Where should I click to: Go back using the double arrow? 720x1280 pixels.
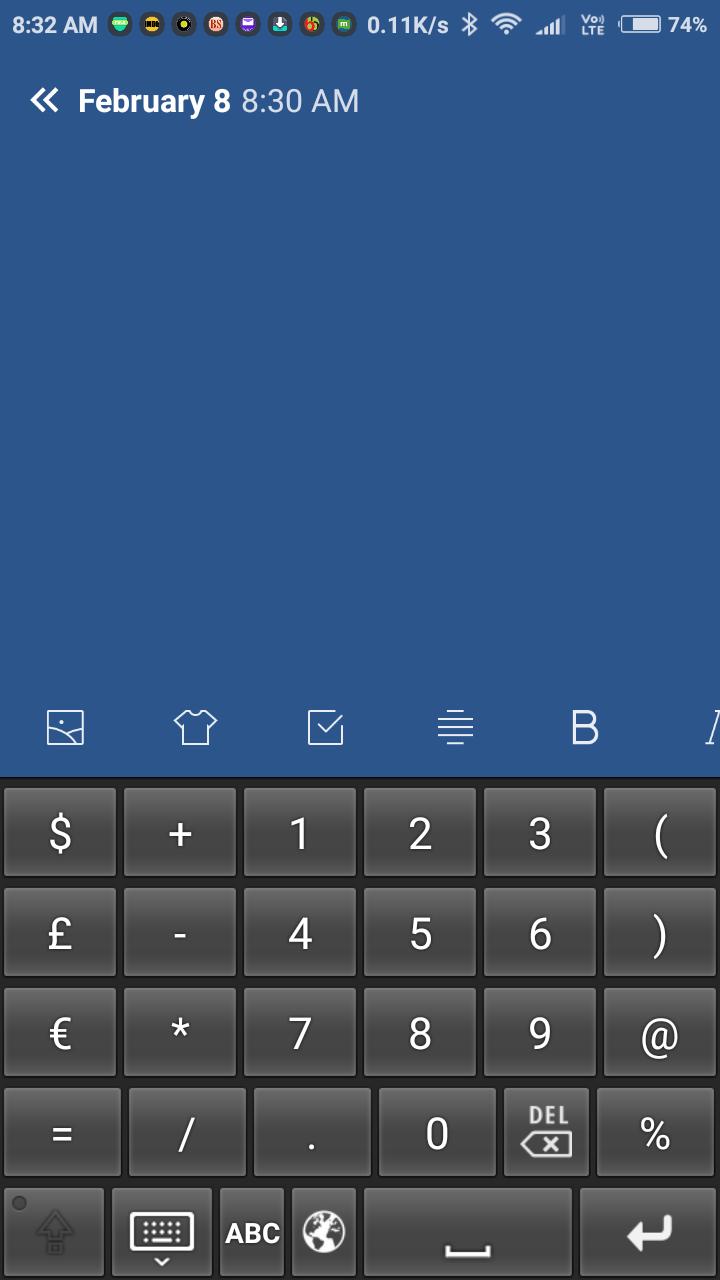[44, 101]
